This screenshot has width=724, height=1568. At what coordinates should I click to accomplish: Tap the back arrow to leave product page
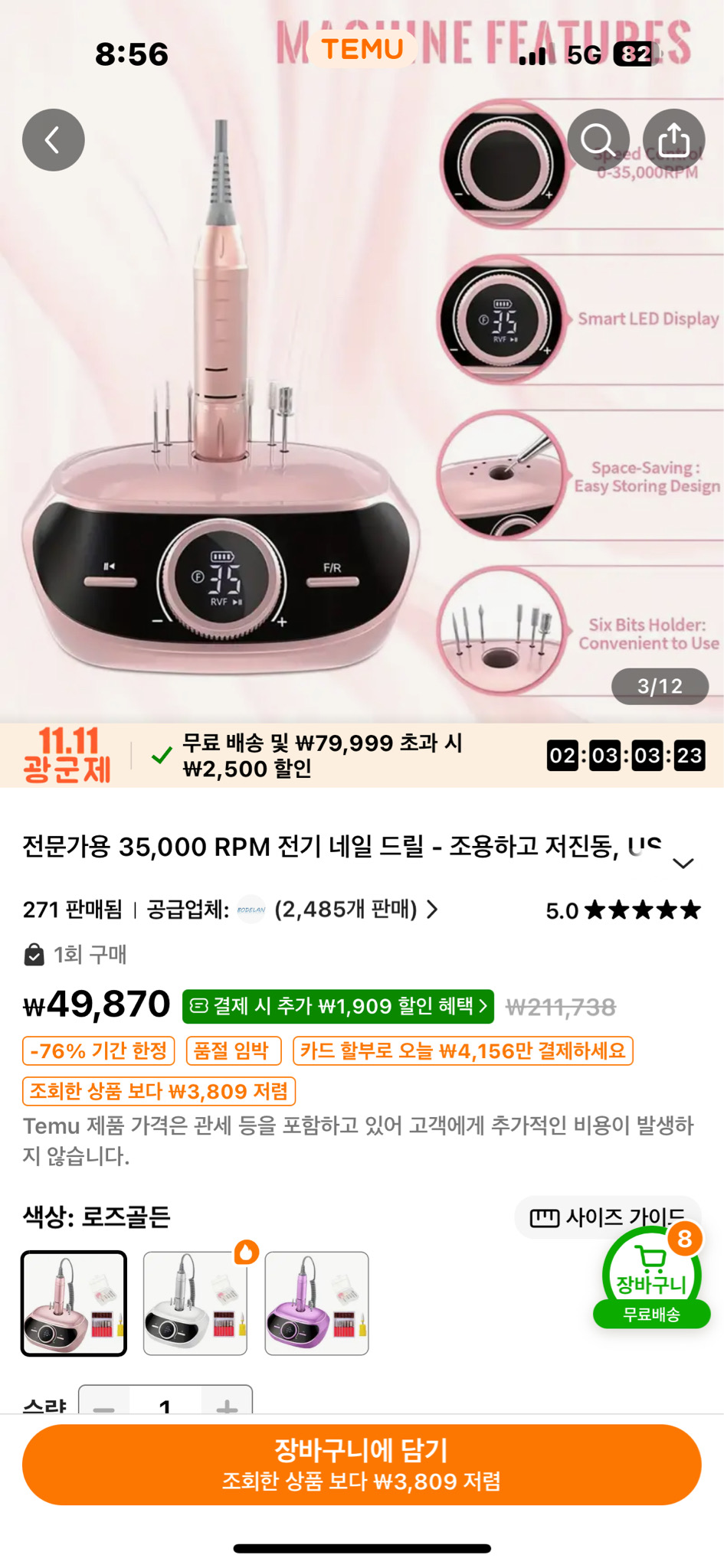coord(54,139)
